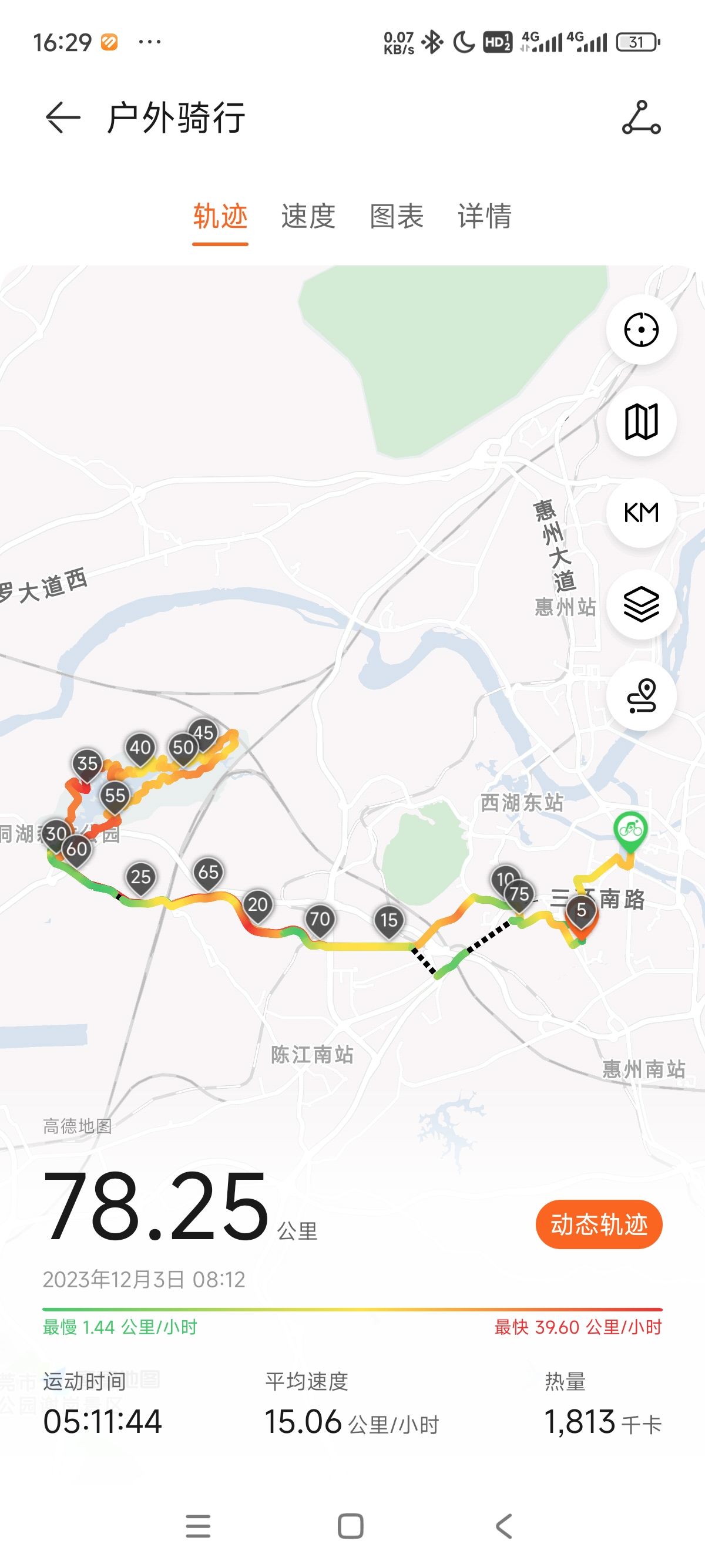Open the 图表 tab

(x=397, y=216)
